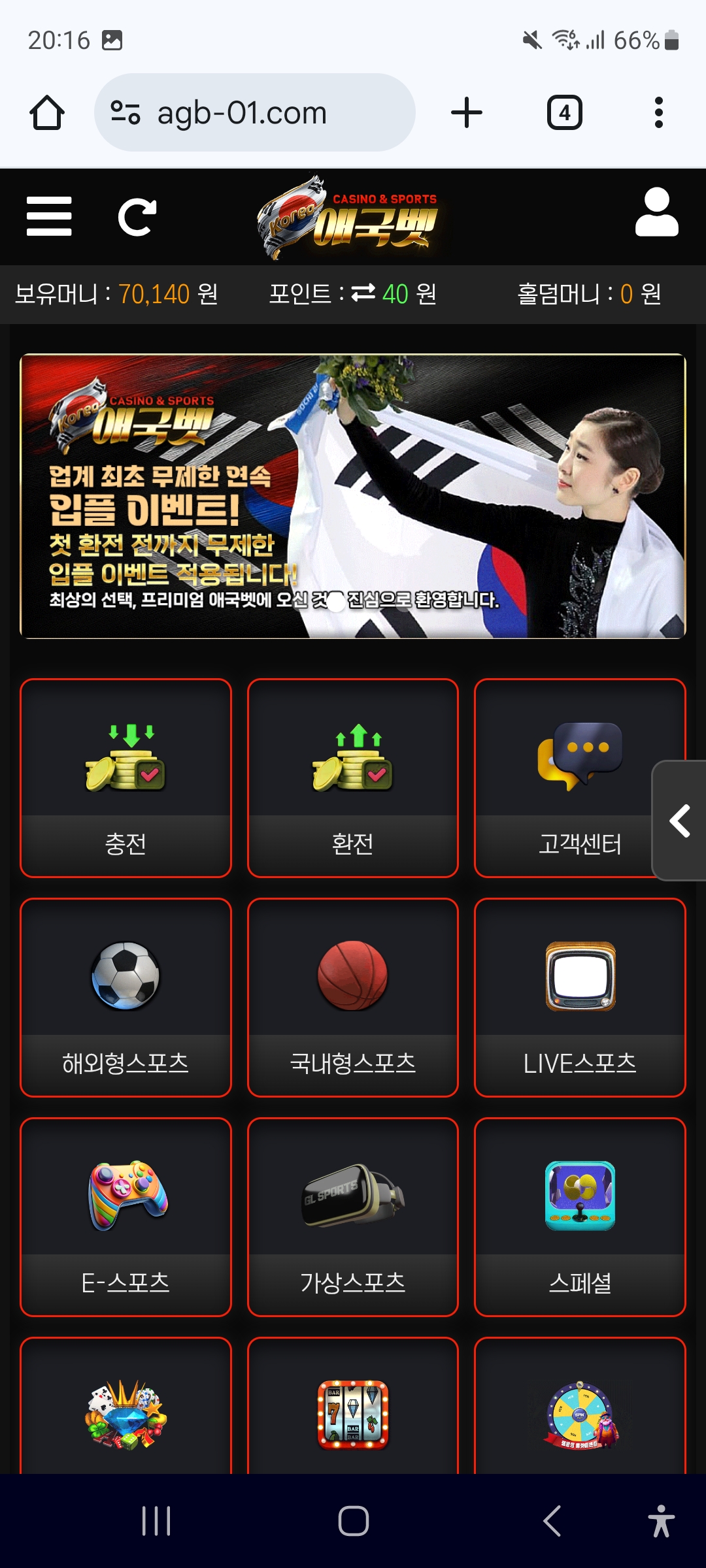Open LIVE스포츠 section

click(580, 997)
